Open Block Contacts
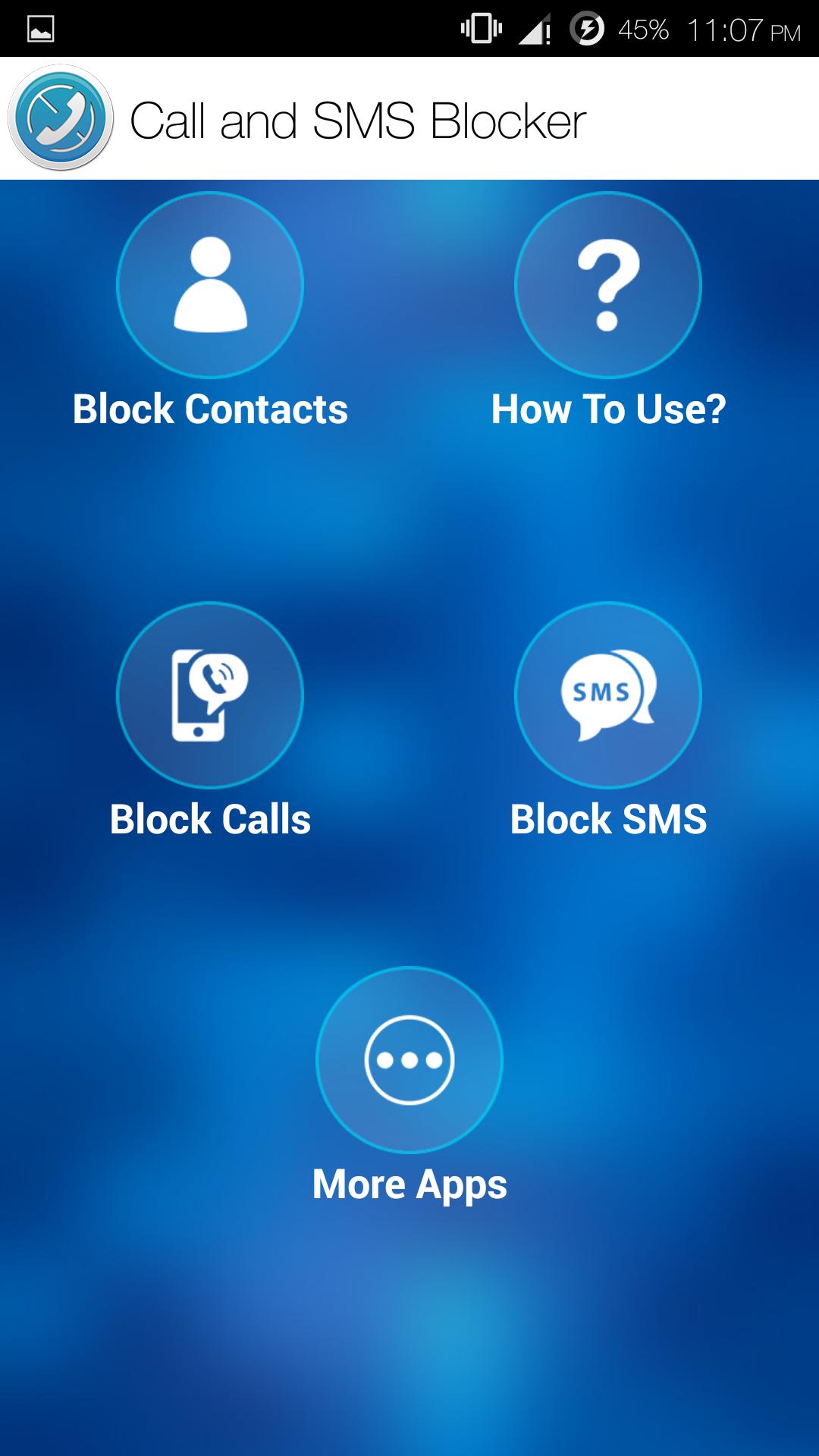819x1456 pixels. pyautogui.click(x=210, y=285)
